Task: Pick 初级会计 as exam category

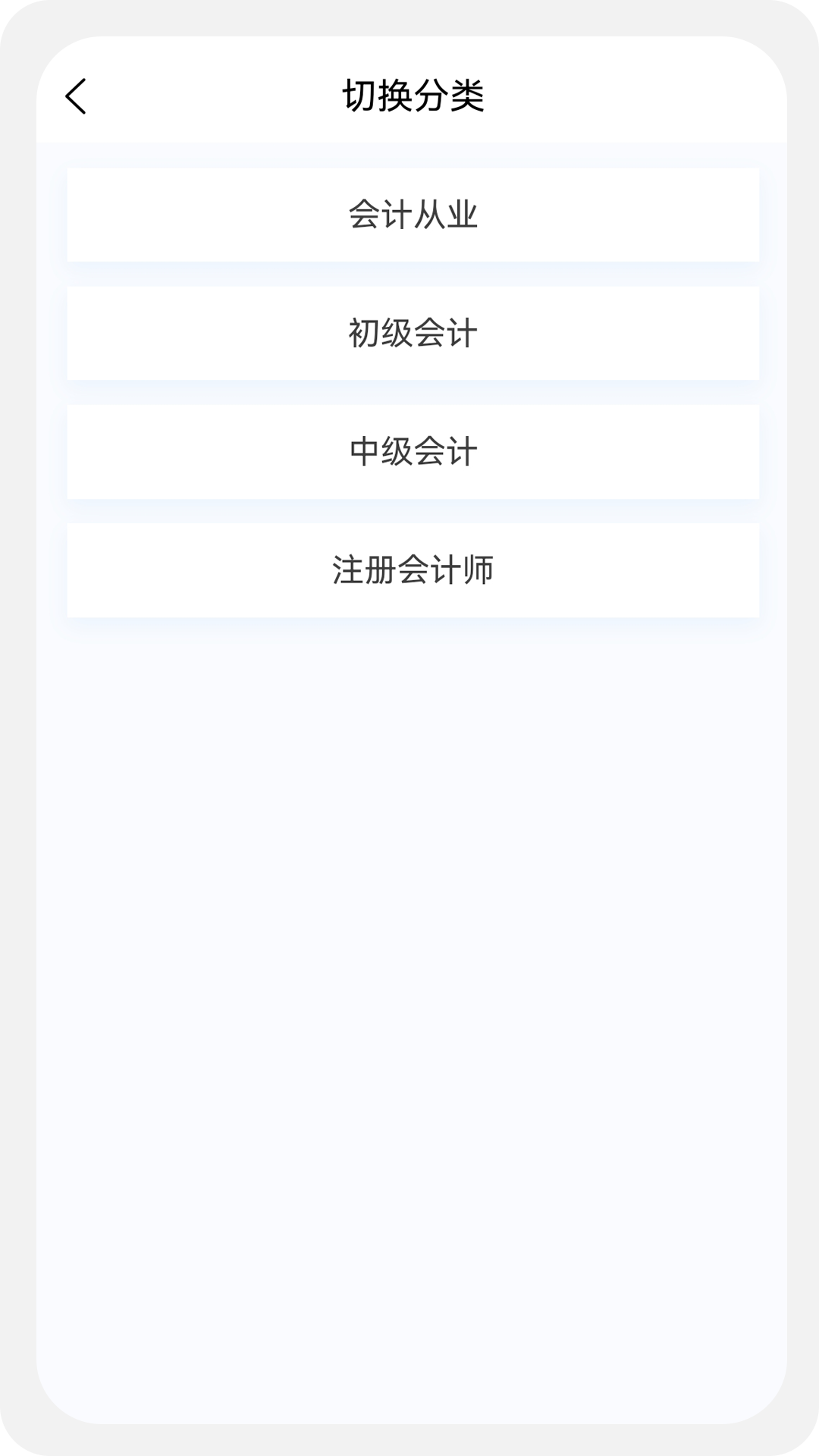Action: pos(413,333)
